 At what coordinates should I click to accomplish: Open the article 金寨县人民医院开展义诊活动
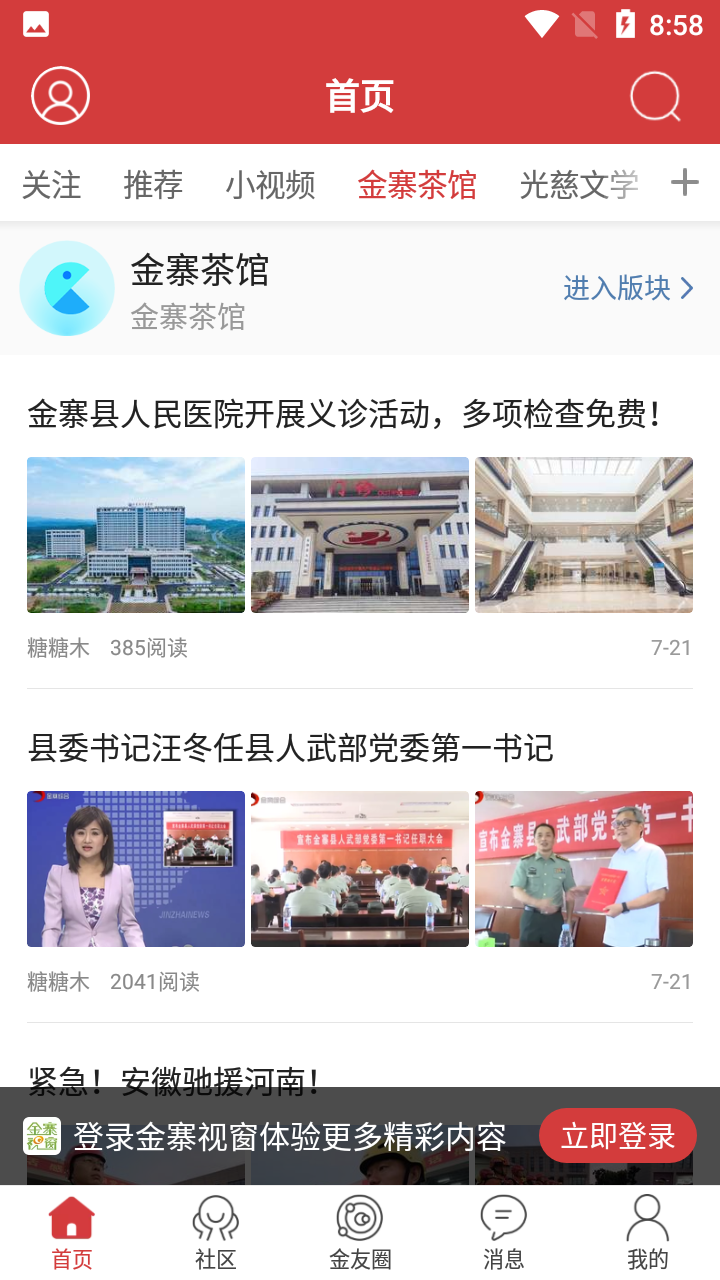345,414
